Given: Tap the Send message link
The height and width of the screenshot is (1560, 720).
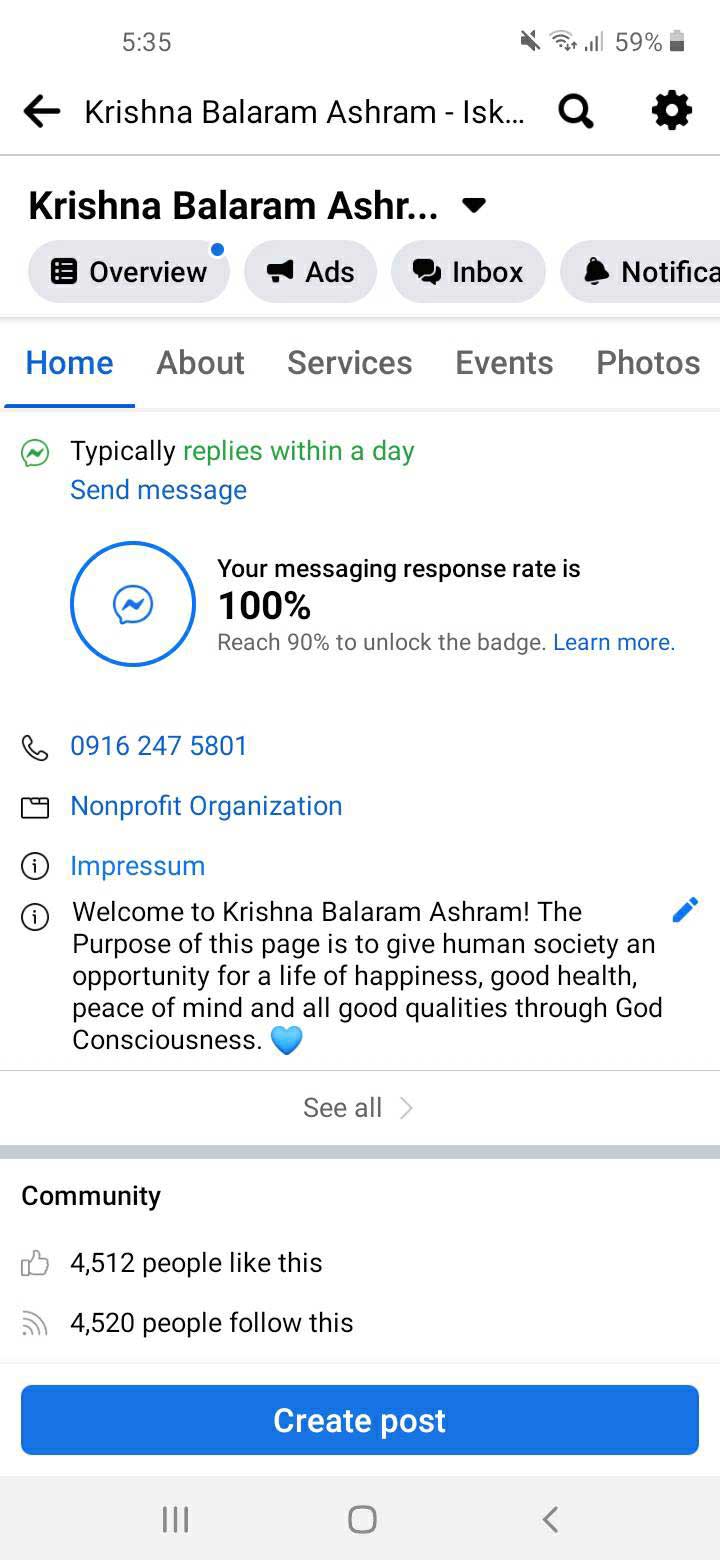Looking at the screenshot, I should click(158, 490).
